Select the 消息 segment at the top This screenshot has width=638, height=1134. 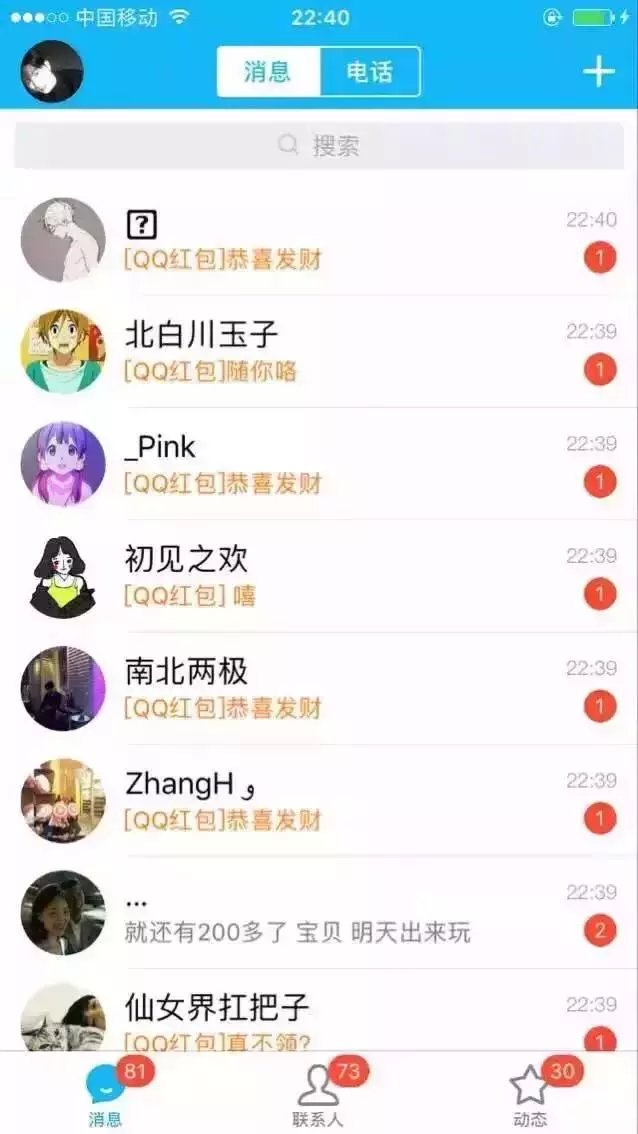268,72
